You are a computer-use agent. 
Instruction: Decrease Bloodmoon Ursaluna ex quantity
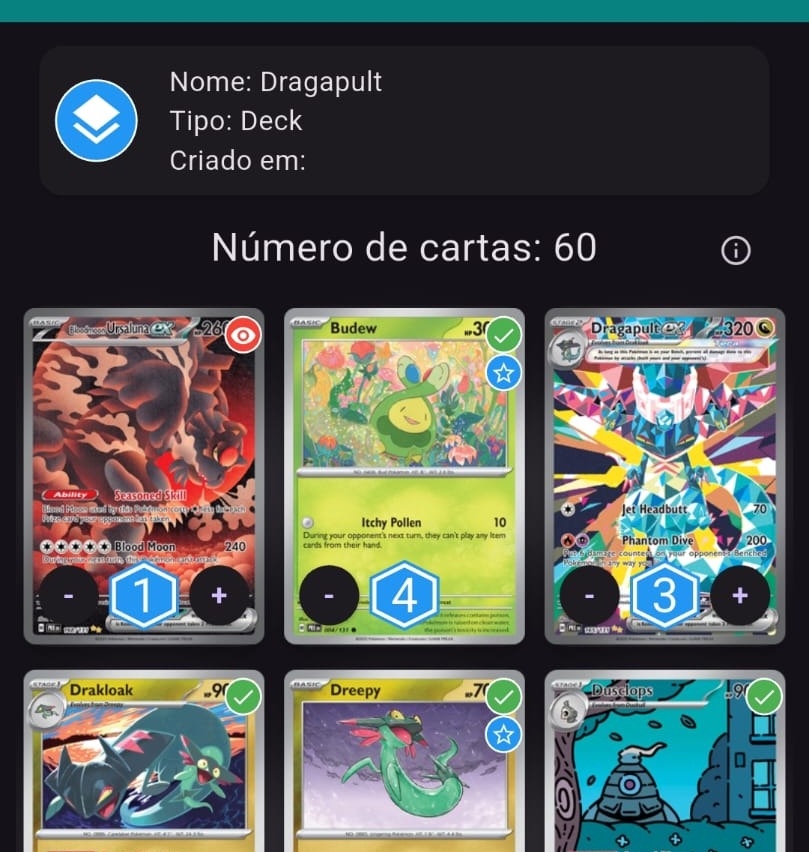[68, 595]
